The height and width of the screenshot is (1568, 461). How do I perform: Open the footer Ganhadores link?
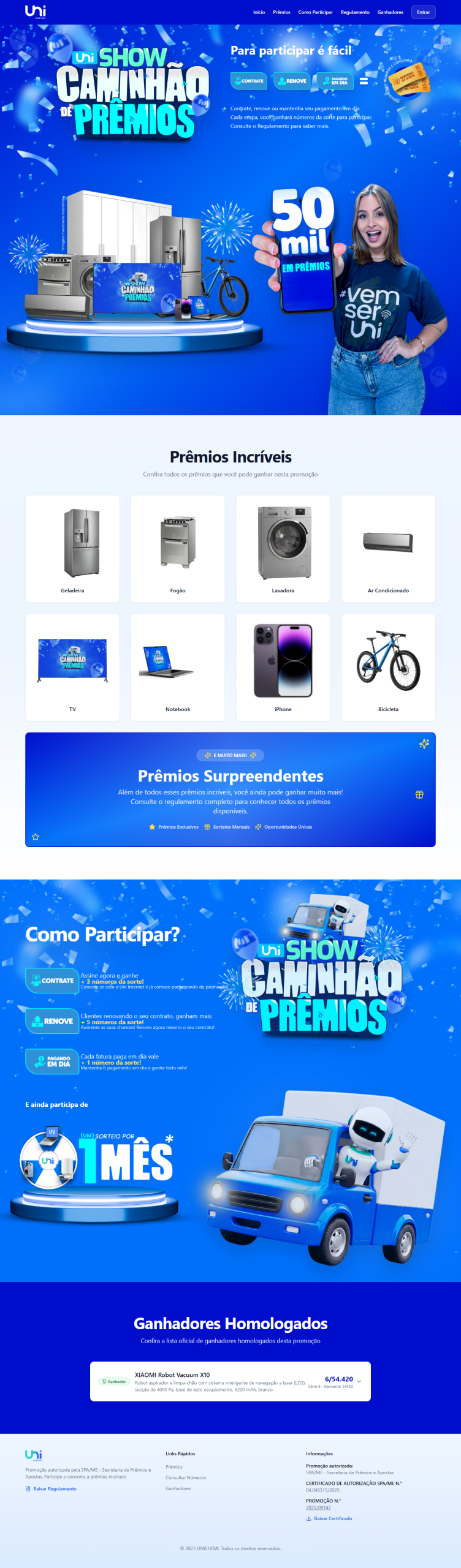coord(178,1488)
